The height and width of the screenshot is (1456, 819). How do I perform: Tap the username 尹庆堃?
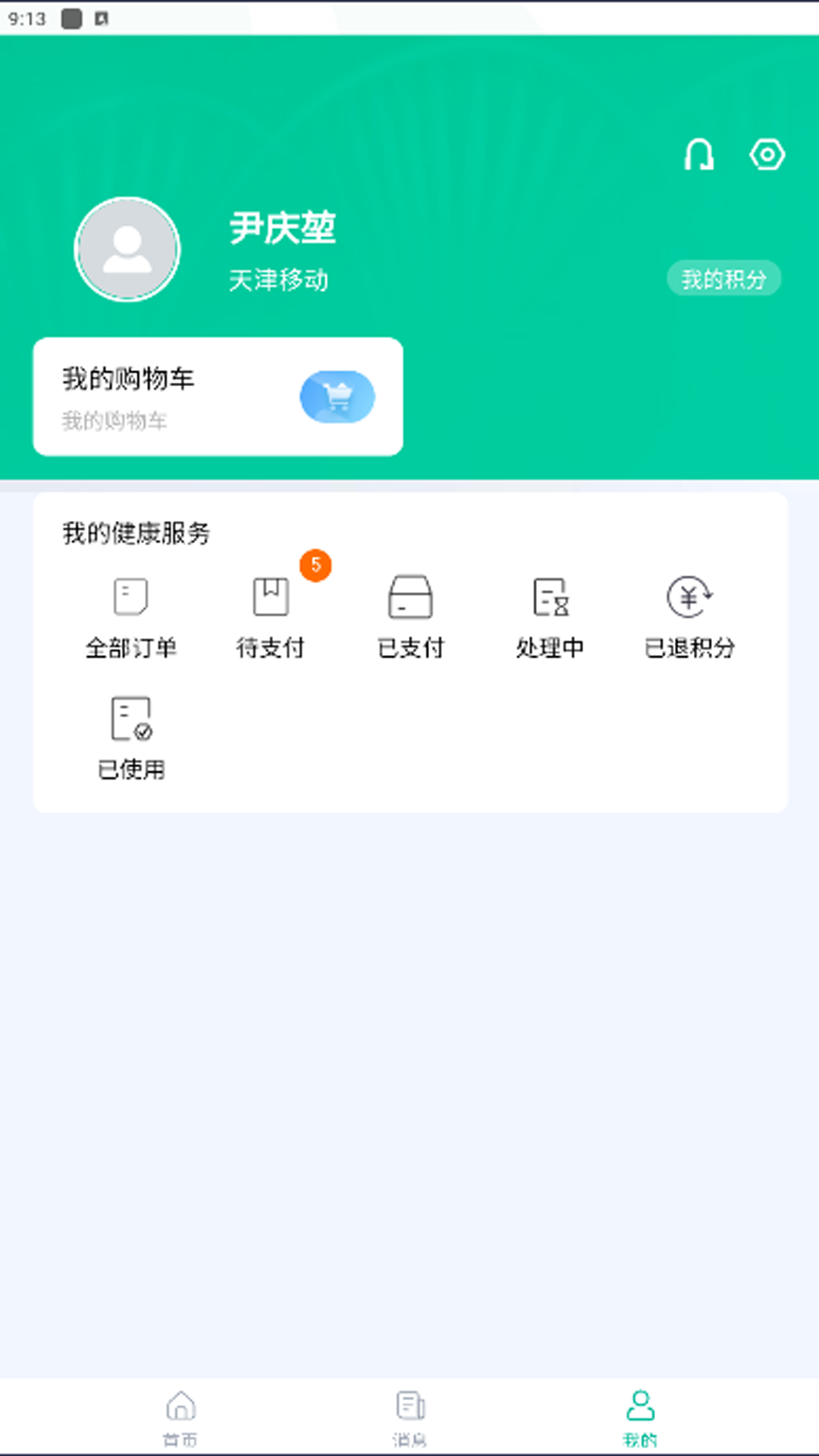coord(283,228)
